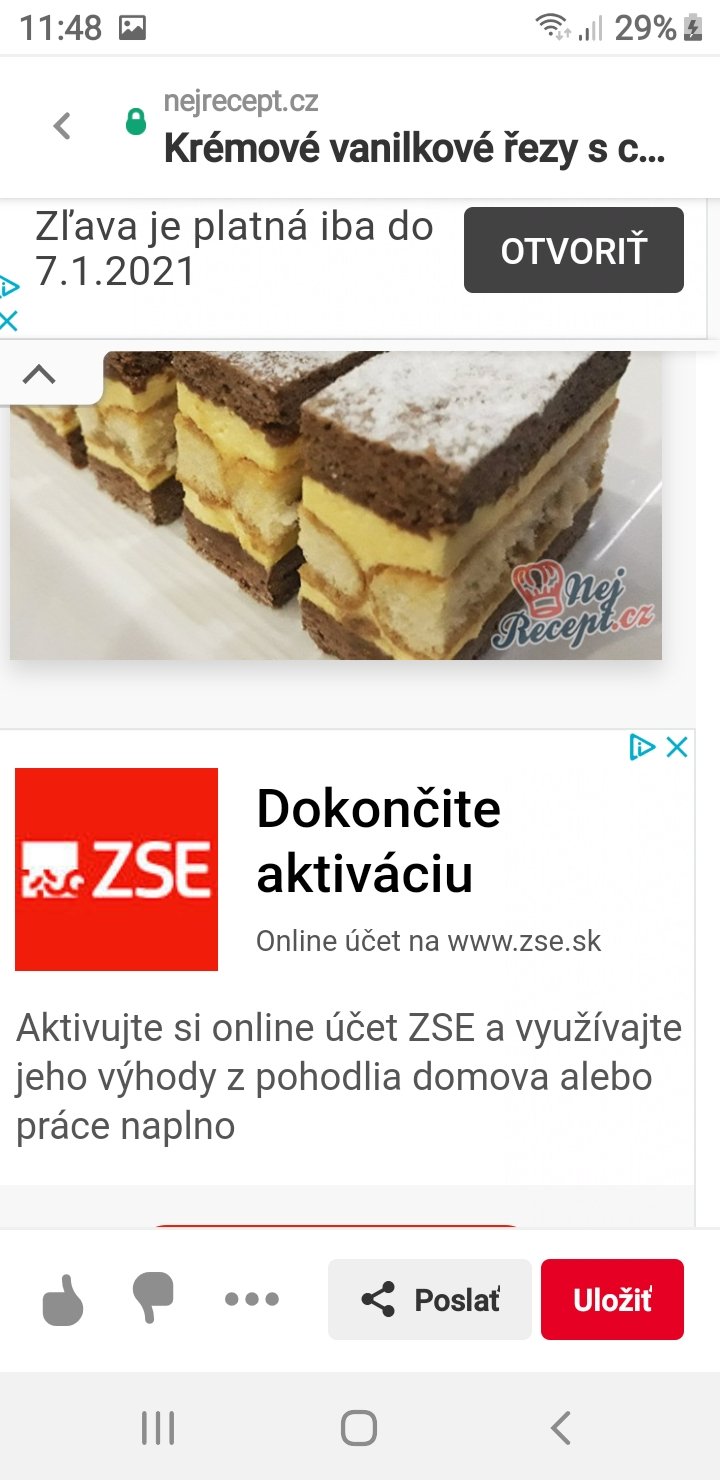Image resolution: width=720 pixels, height=1480 pixels.
Task: Collapse the panel with the up chevron
Action: 40,375
